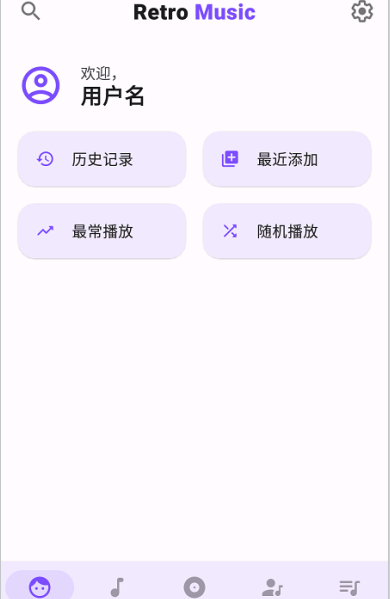Open 最近添加 (Recently added)
This screenshot has height=599, width=390.
[x=287, y=159]
